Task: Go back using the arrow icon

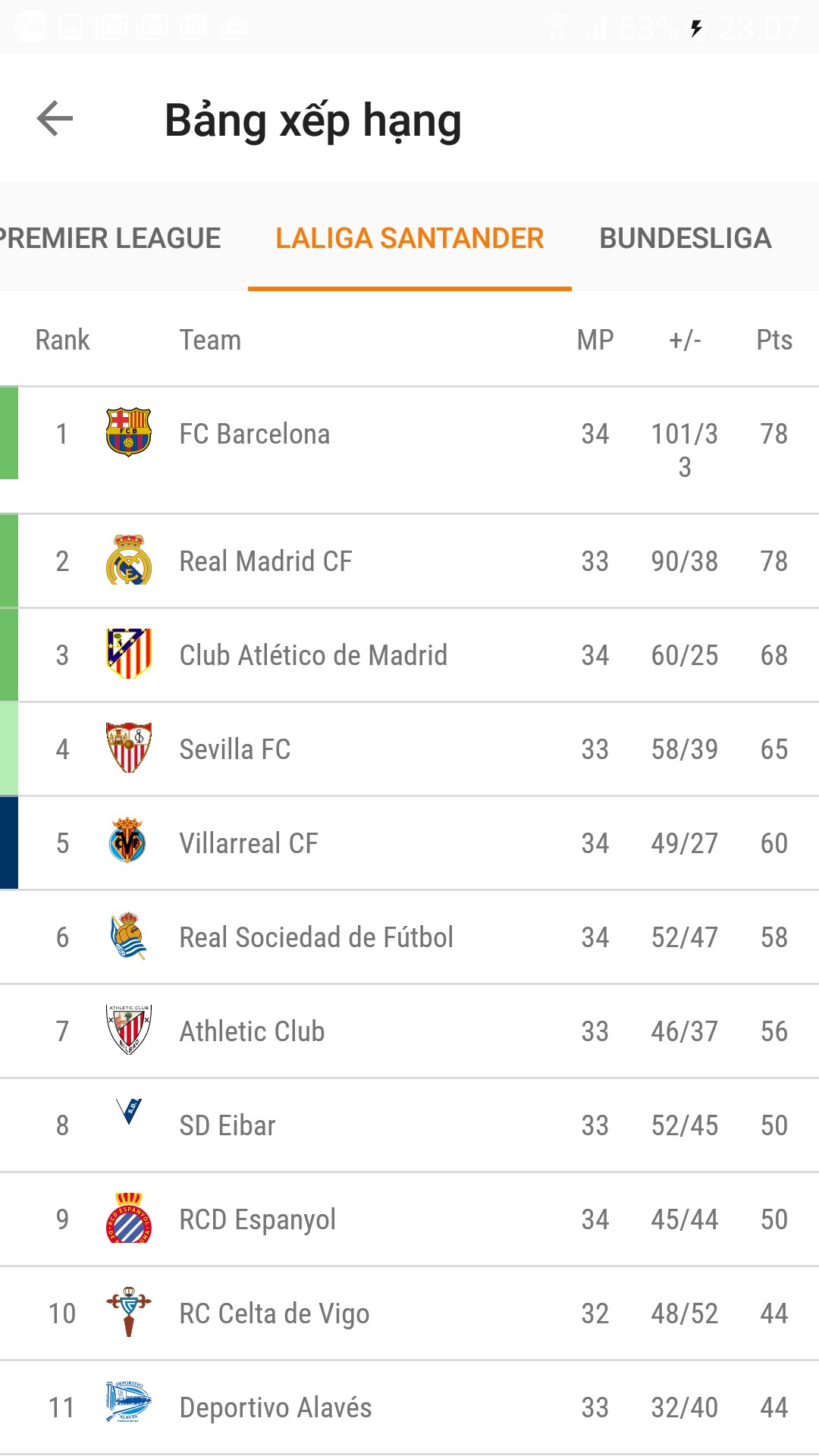Action: coord(55,119)
